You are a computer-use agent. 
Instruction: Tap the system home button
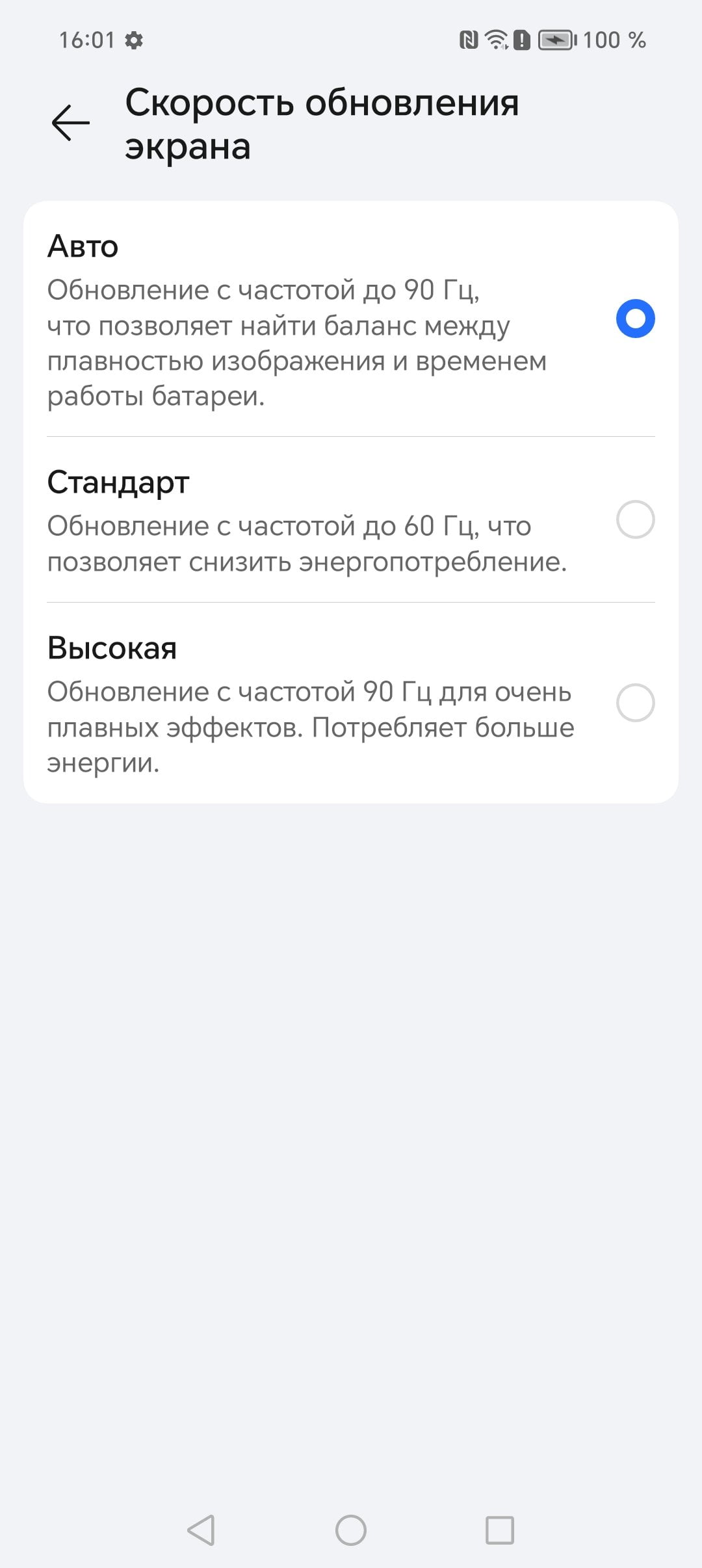351,1530
